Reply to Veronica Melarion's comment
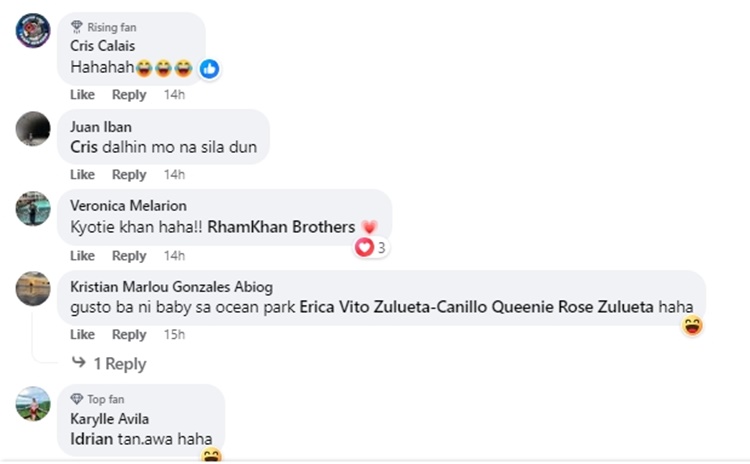This screenshot has height=464, width=750. click(129, 255)
